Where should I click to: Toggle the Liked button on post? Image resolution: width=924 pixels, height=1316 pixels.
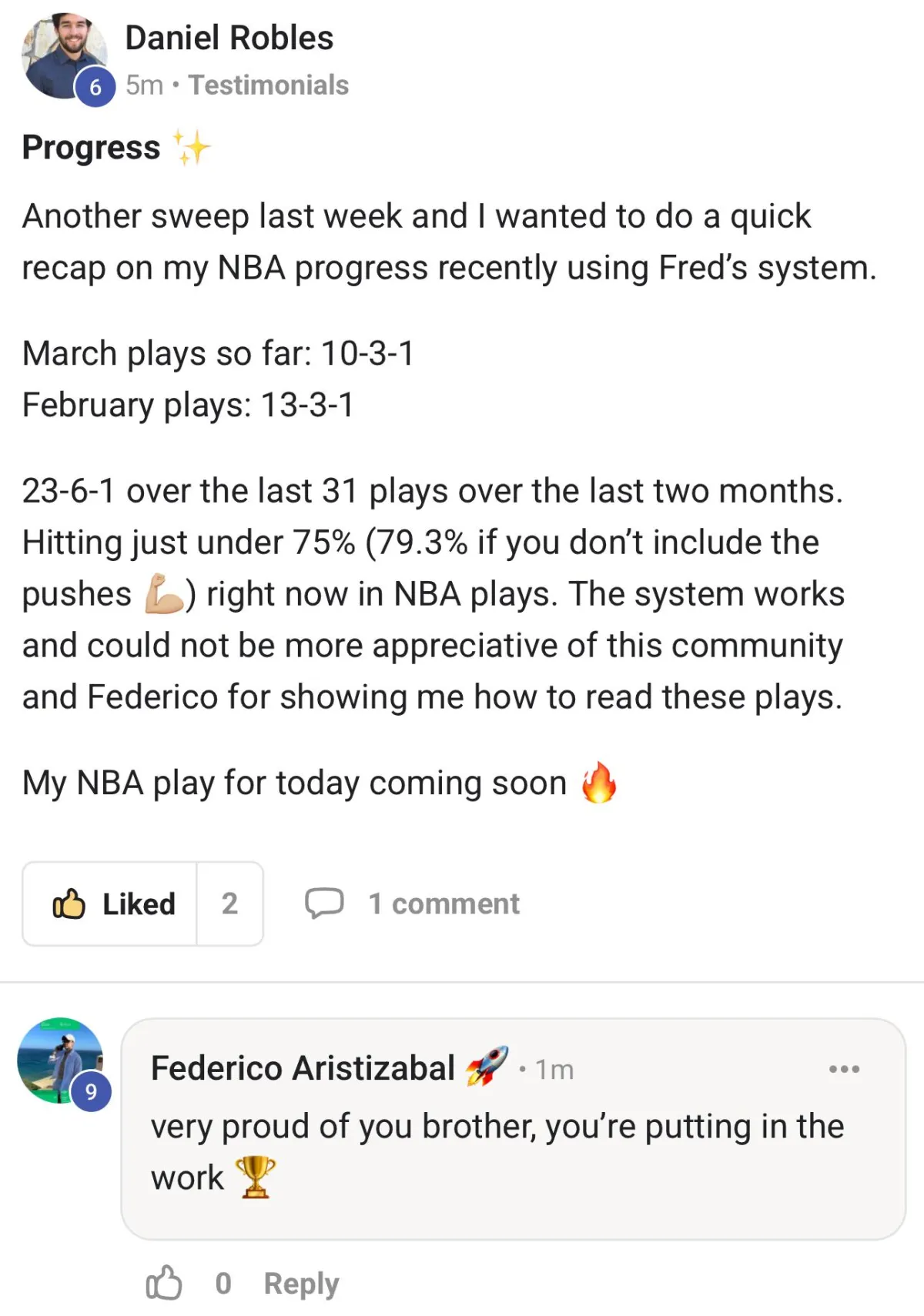click(x=112, y=903)
